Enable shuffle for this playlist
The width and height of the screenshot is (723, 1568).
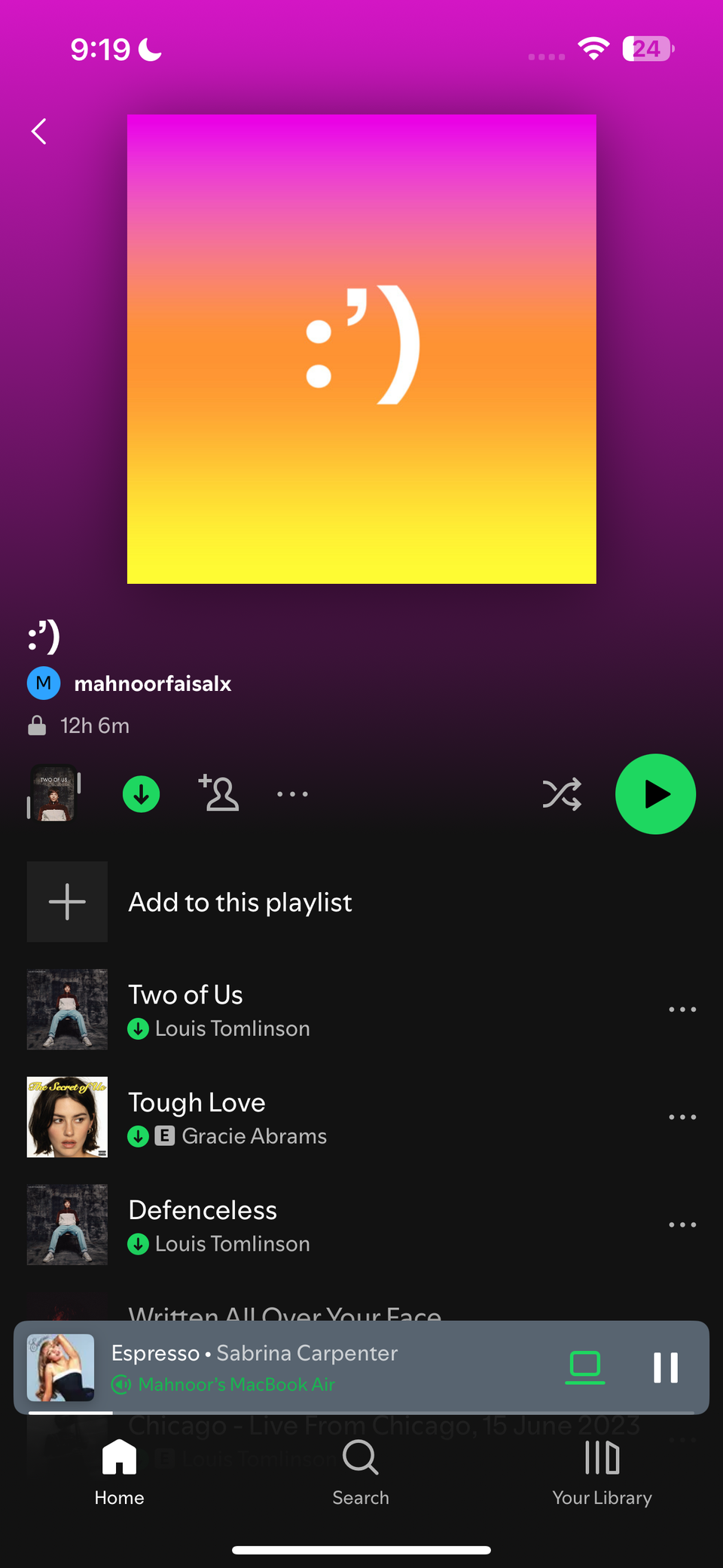click(562, 793)
